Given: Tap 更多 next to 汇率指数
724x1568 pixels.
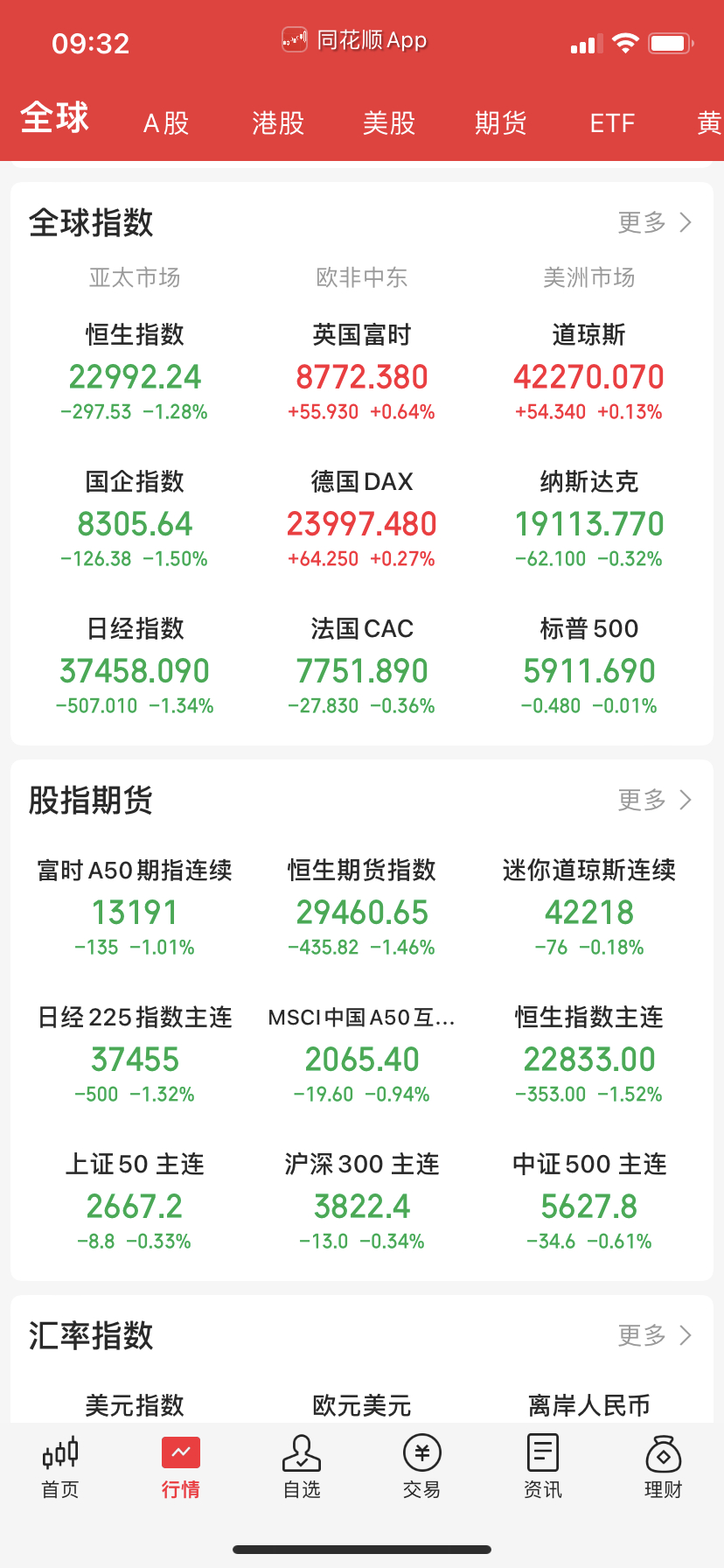Looking at the screenshot, I should pyautogui.click(x=655, y=1335).
